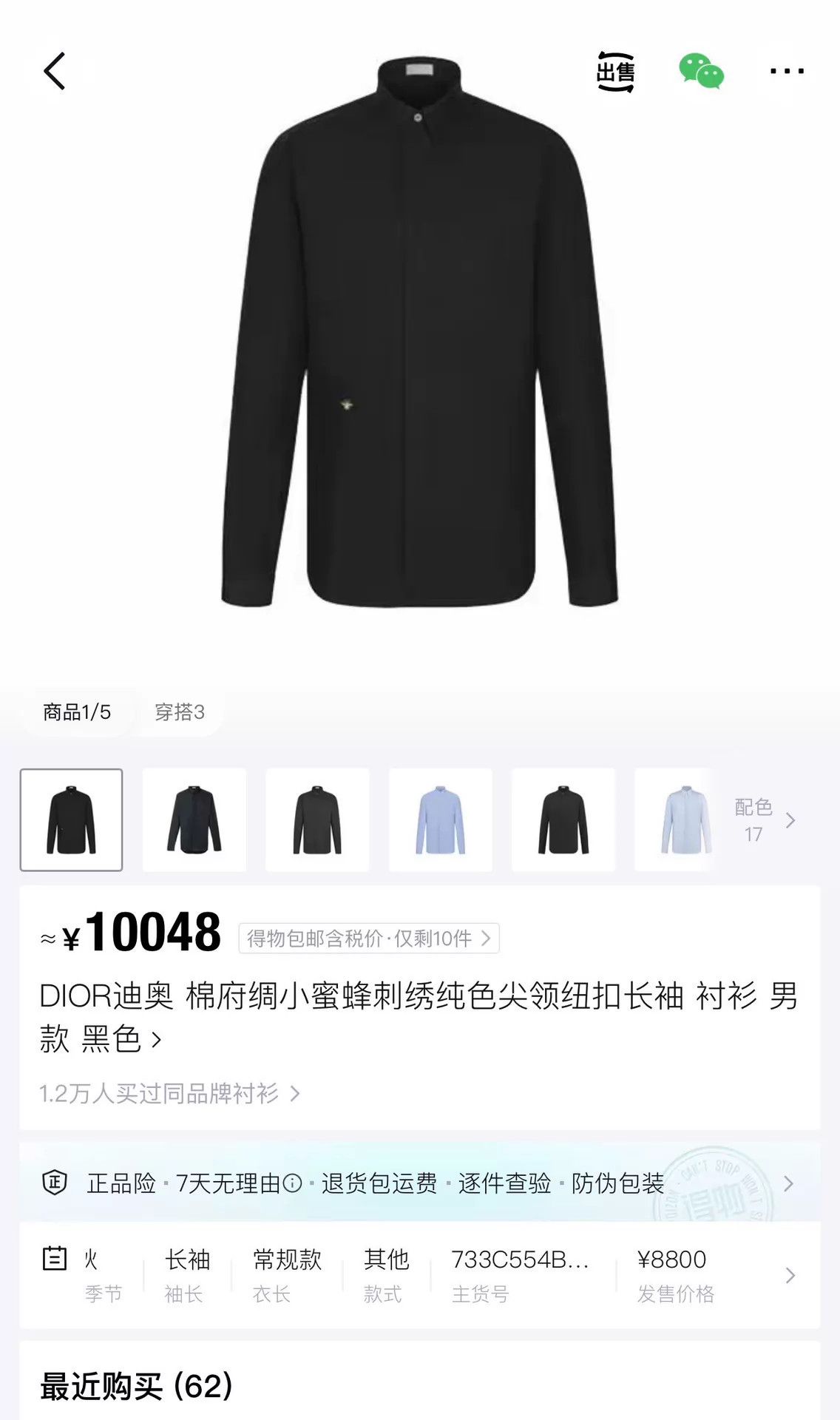Tap the main black shirt product image
840x1420 pixels.
(419, 331)
